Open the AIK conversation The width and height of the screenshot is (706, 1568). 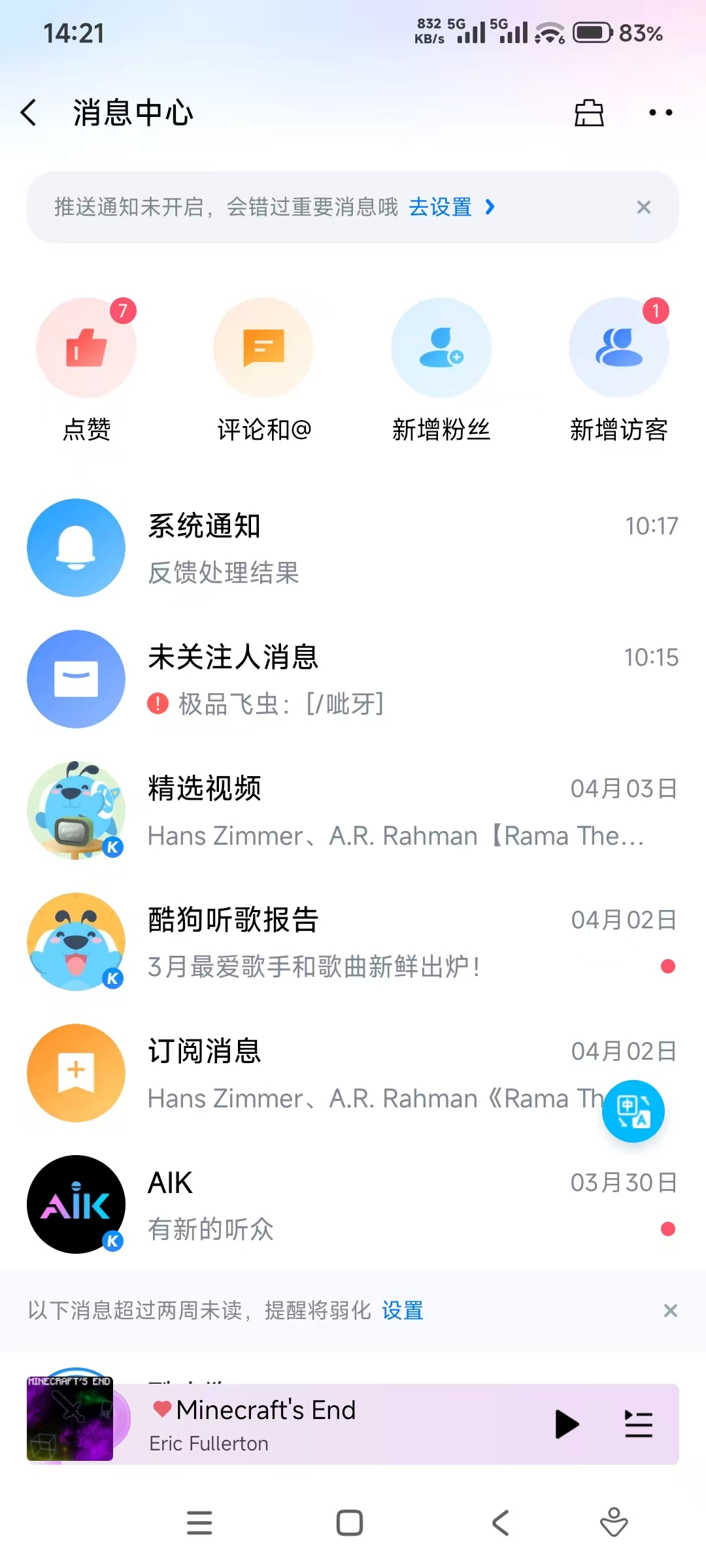[353, 1205]
